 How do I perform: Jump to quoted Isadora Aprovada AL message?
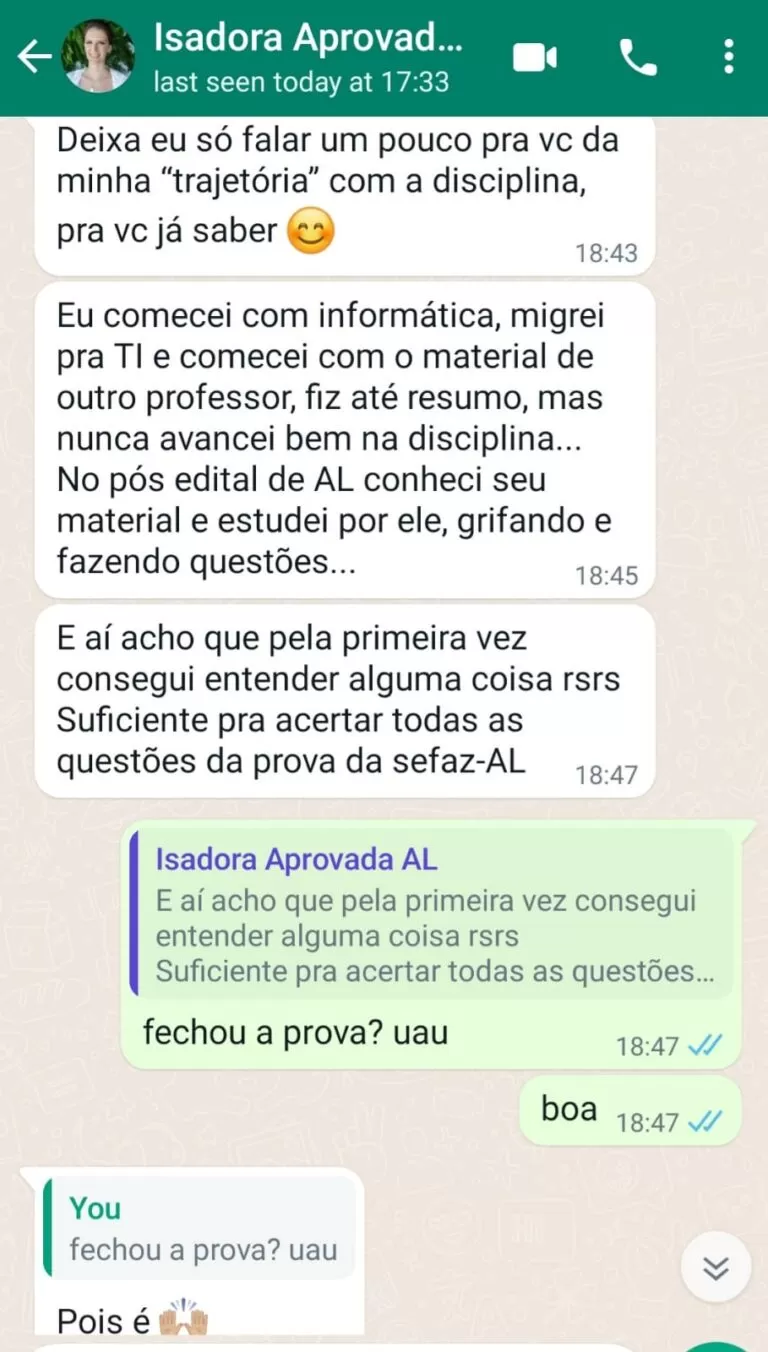[x=434, y=914]
